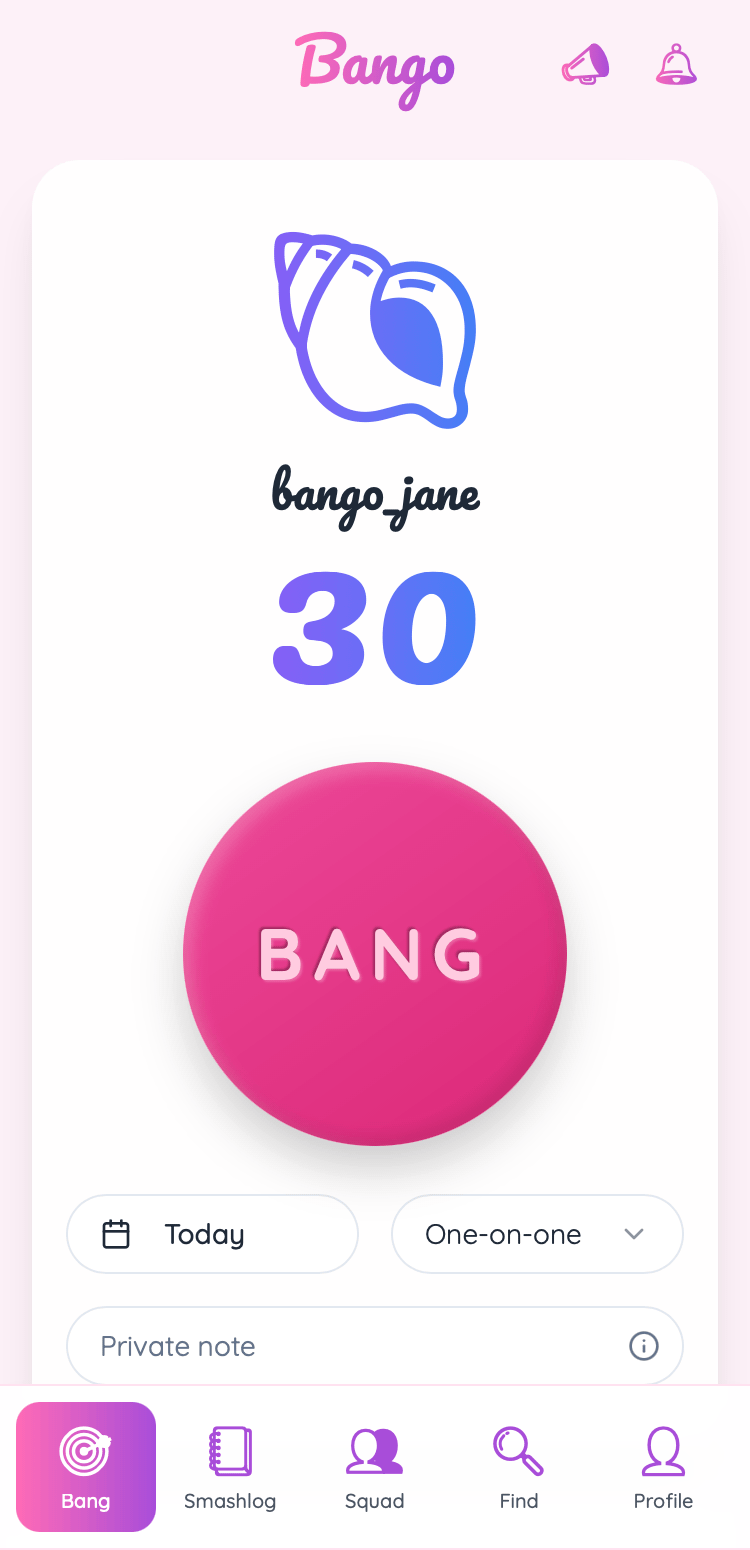Screen dimensions: 750x1550
Task: Open the Smashlog notebook icon
Action: [229, 1447]
